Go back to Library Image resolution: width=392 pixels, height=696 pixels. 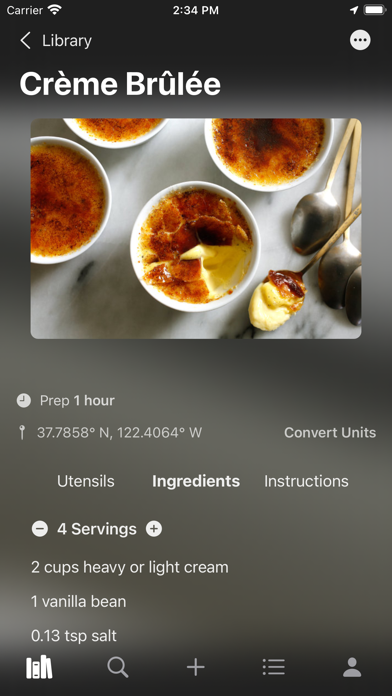point(55,41)
